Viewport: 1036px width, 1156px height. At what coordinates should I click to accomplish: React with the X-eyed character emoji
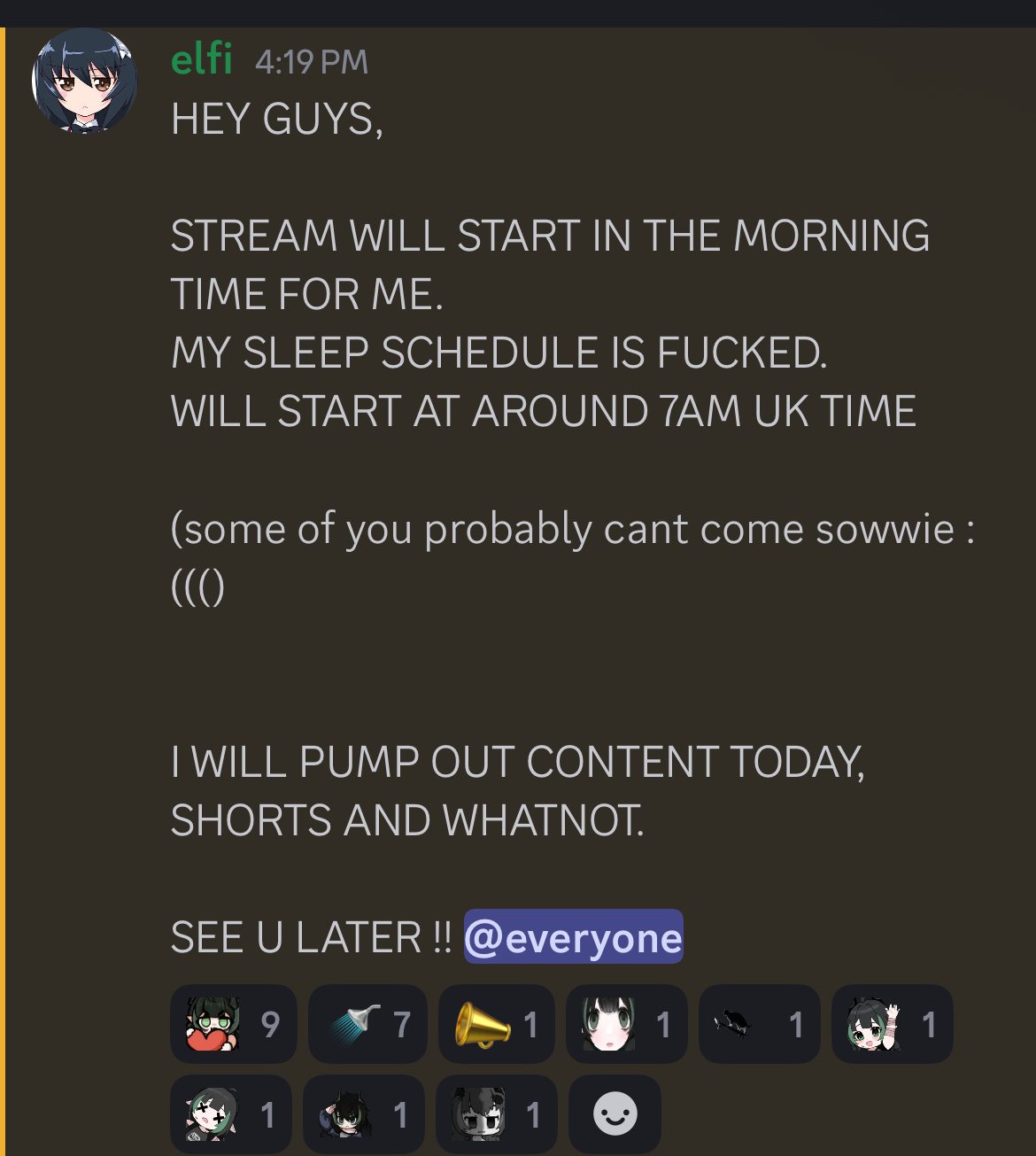tap(230, 1114)
